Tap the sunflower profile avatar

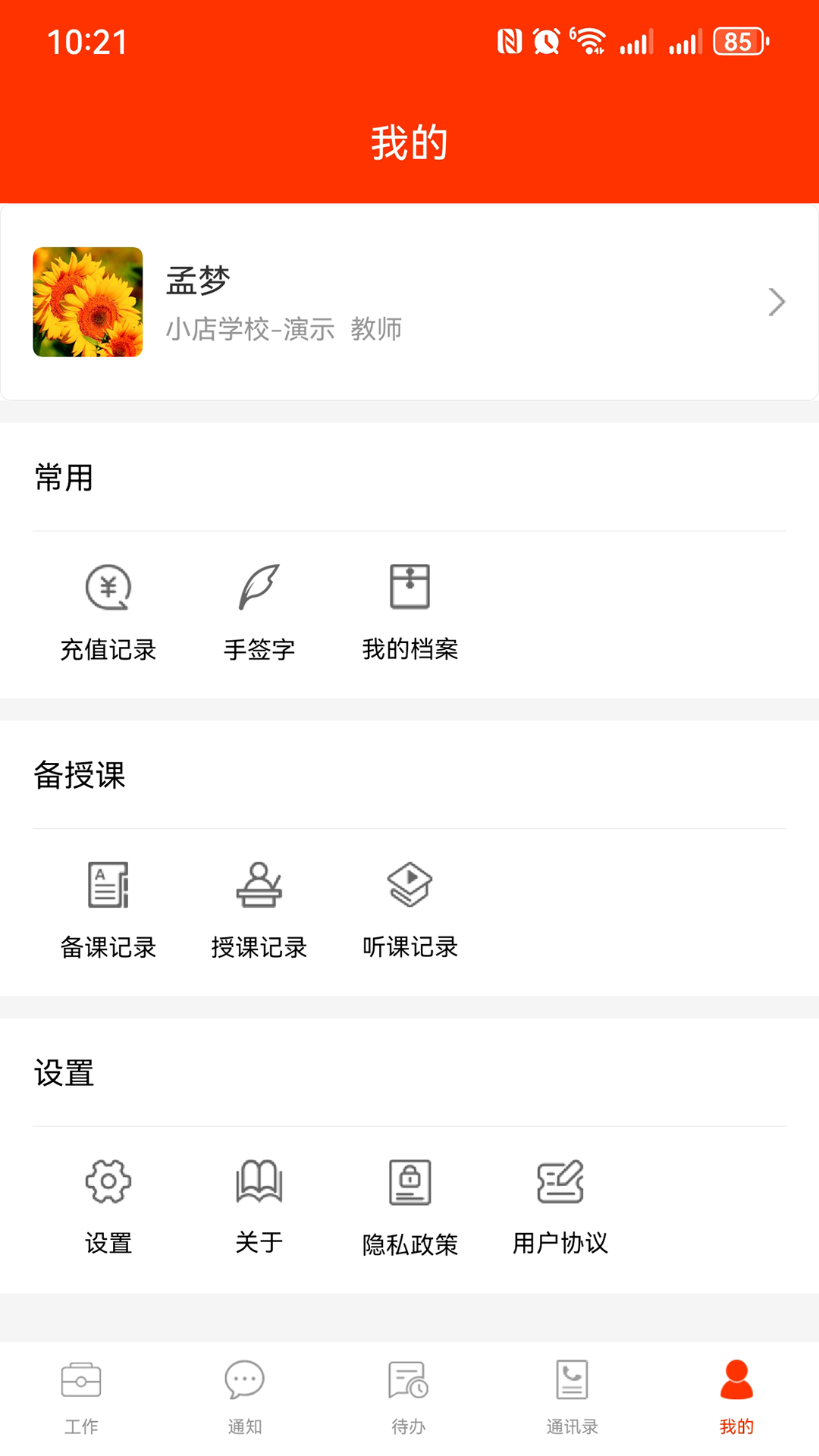86,302
